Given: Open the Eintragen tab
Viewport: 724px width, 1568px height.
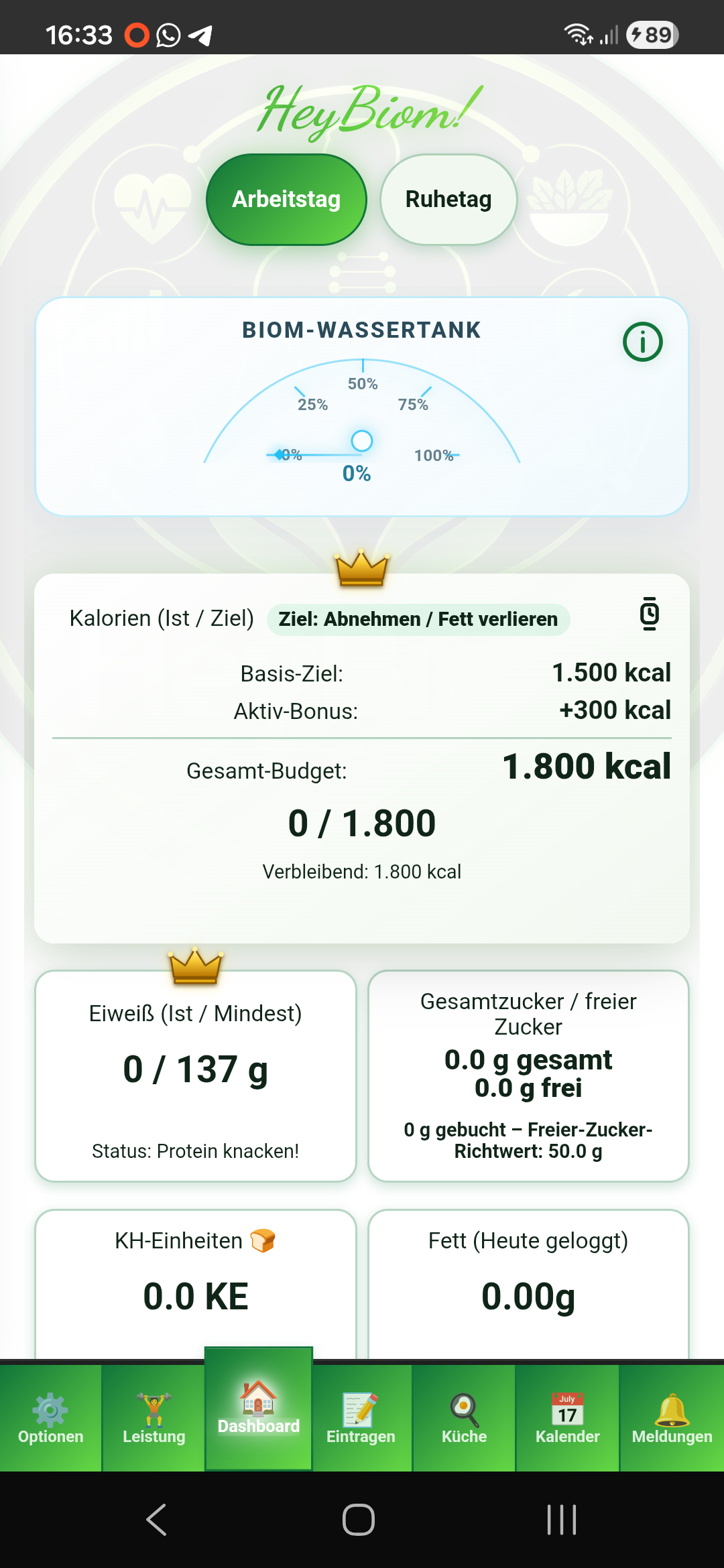Looking at the screenshot, I should [361, 1419].
